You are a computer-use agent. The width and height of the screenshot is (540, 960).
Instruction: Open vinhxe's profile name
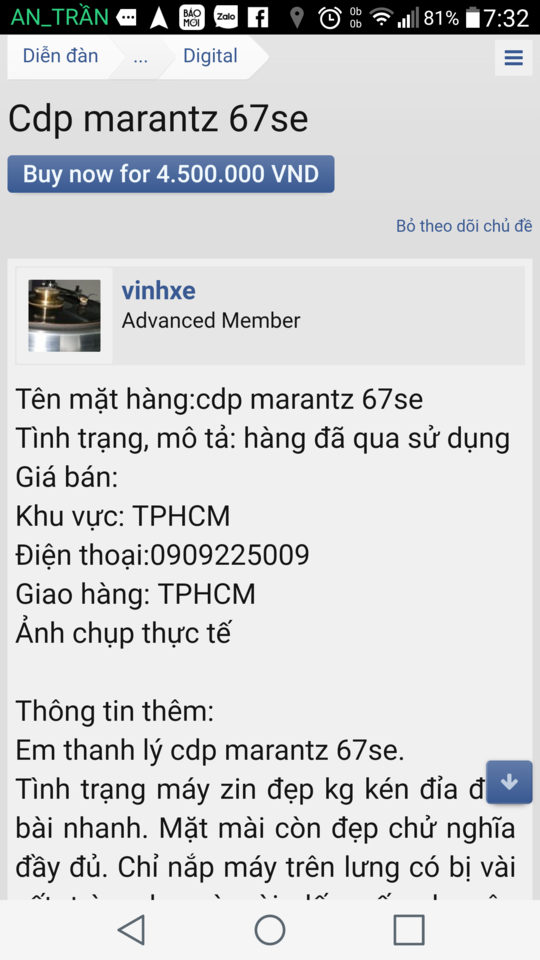[159, 291]
